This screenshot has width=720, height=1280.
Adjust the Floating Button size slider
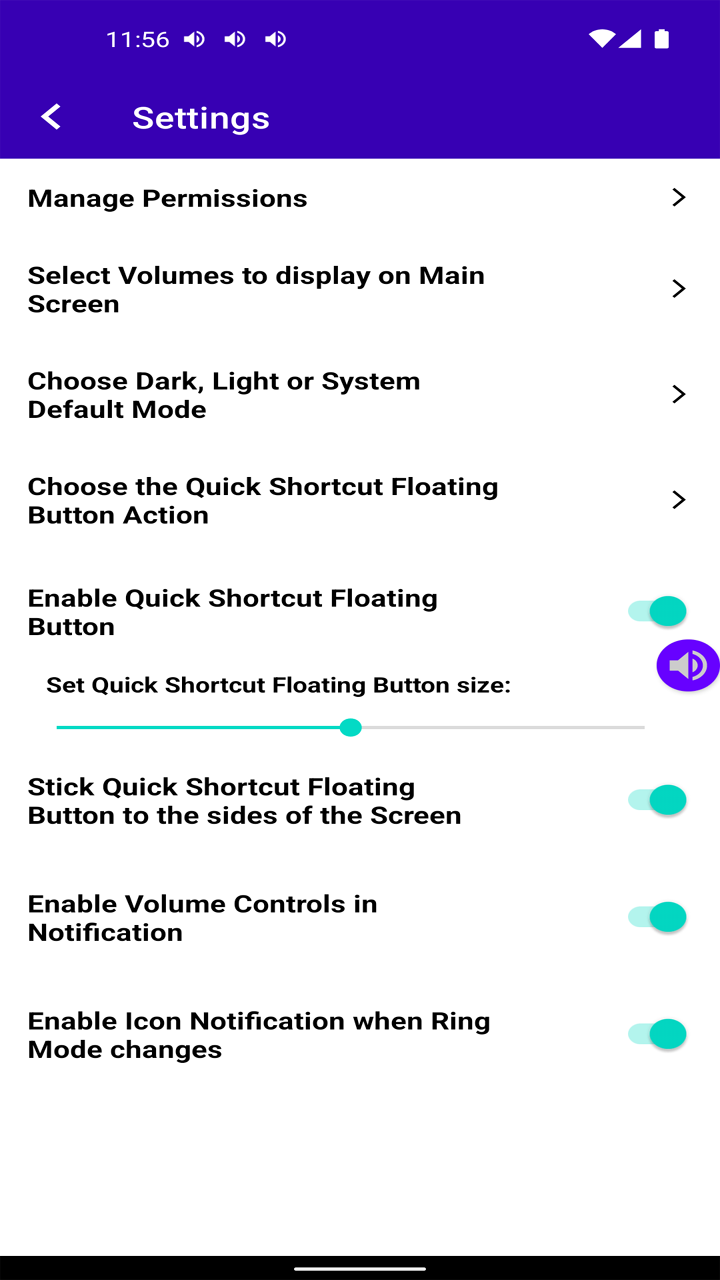[350, 727]
